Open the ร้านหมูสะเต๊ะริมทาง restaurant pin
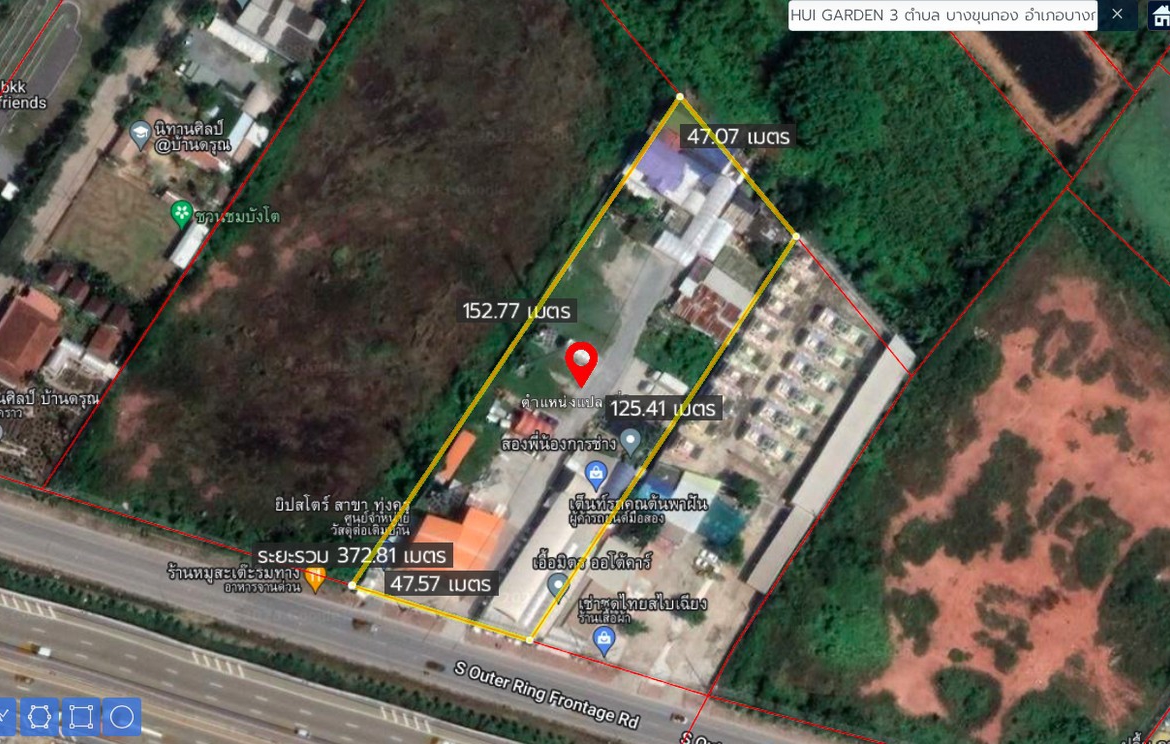The height and width of the screenshot is (744, 1170). tap(315, 578)
